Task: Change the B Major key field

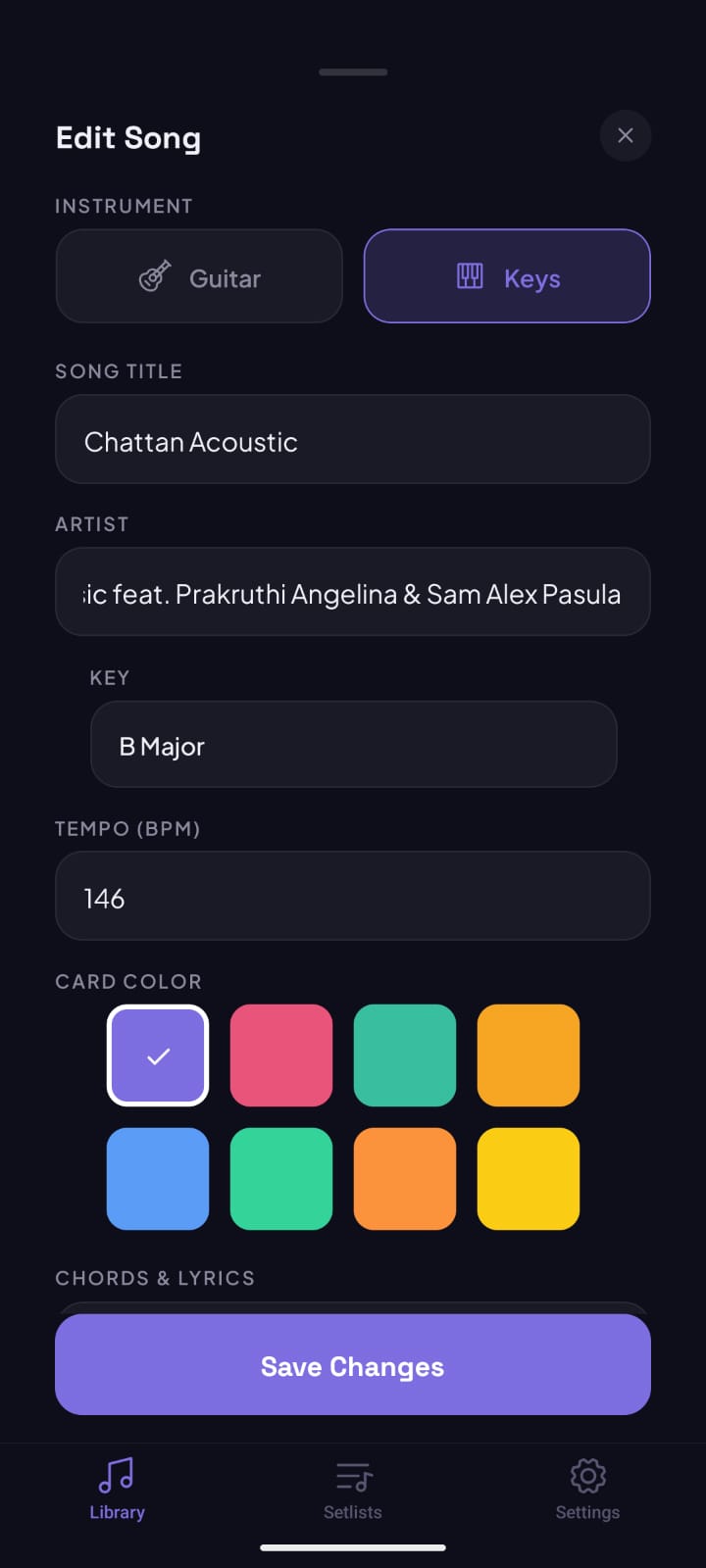Action: coord(353,745)
